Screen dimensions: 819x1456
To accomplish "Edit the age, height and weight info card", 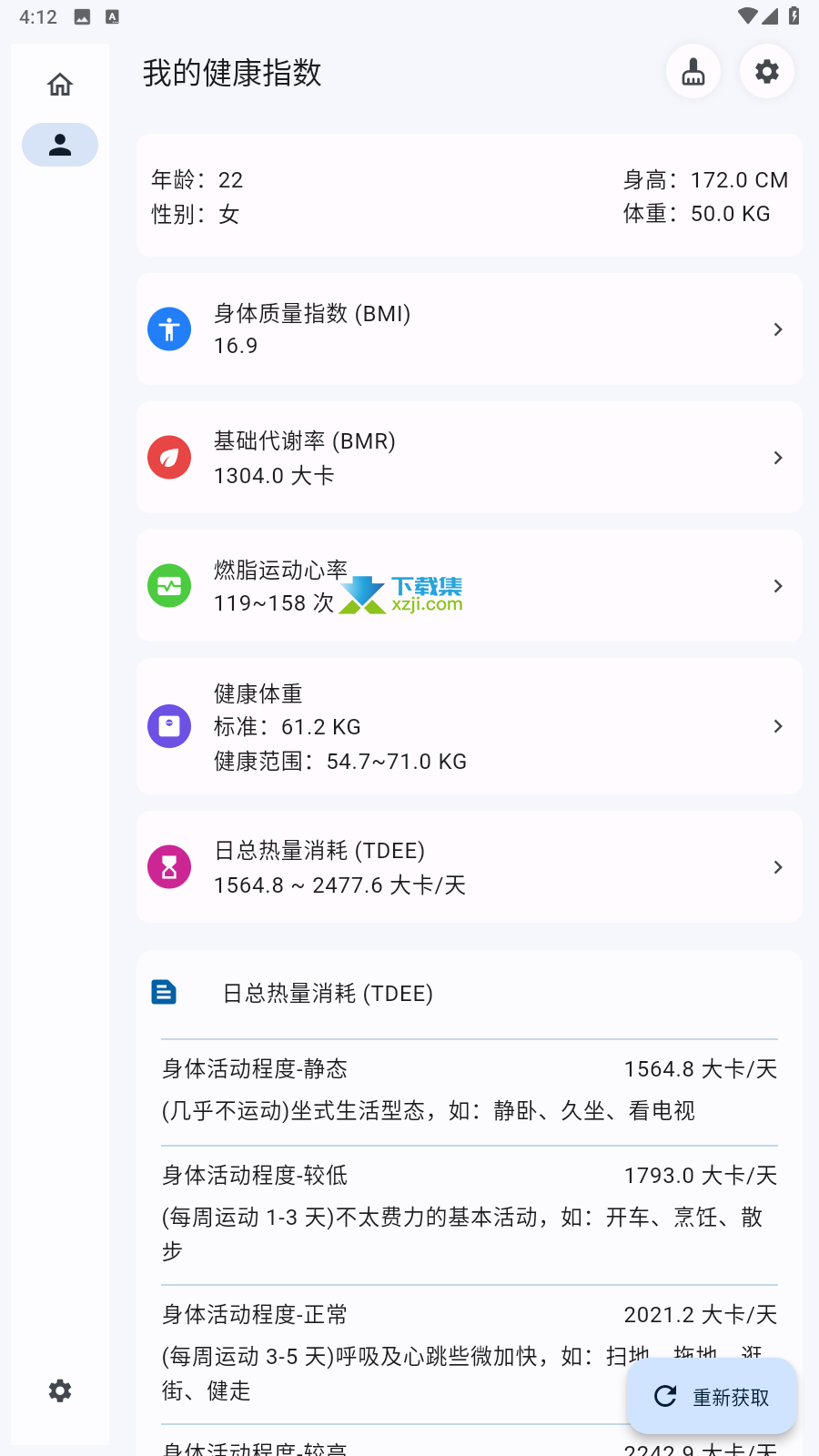I will 470,196.
